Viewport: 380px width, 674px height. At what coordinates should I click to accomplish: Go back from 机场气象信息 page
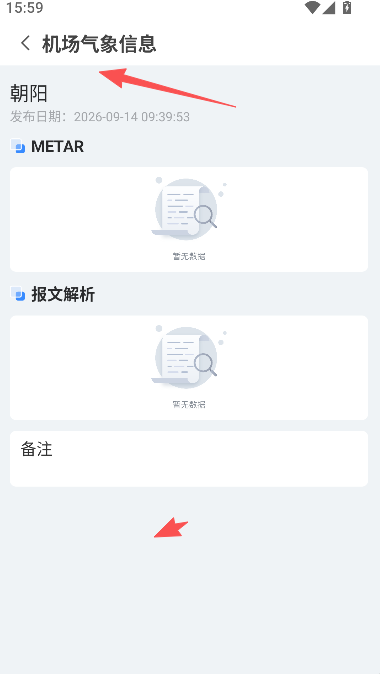25,43
